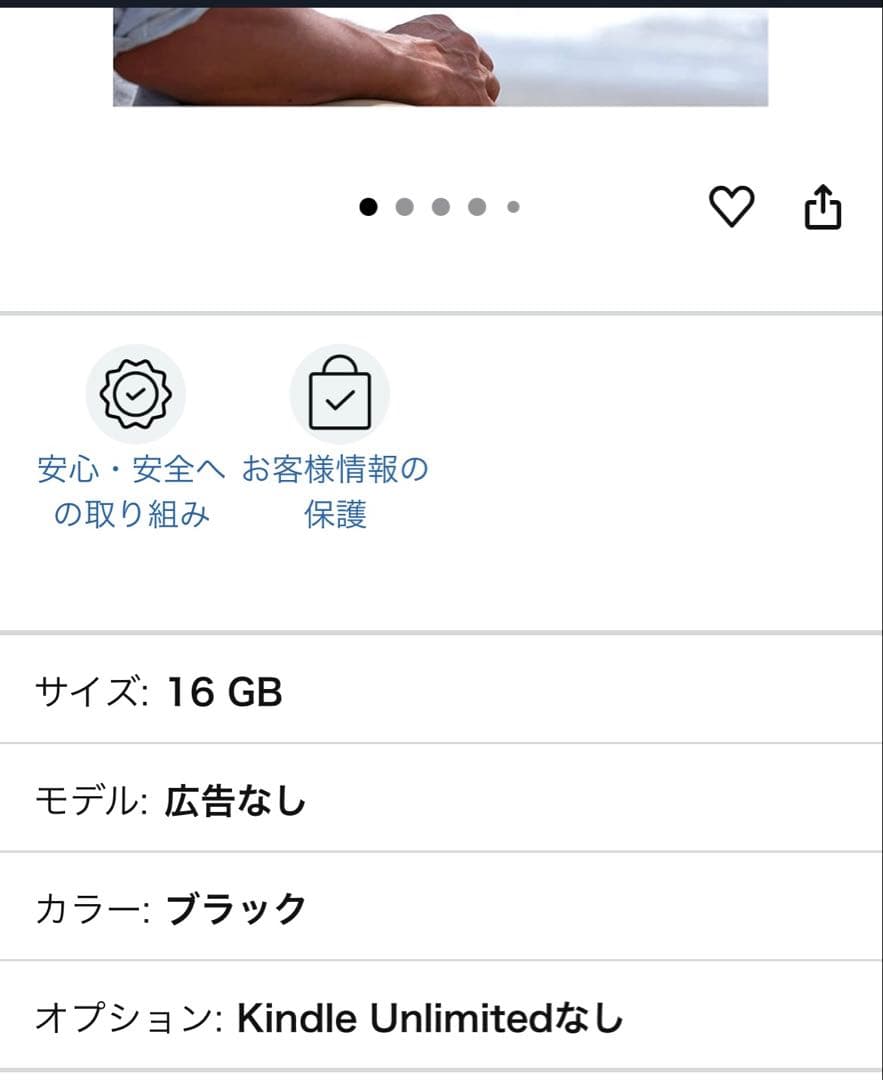Tap the share icon
Viewport: 883px width, 1080px height.
[823, 206]
